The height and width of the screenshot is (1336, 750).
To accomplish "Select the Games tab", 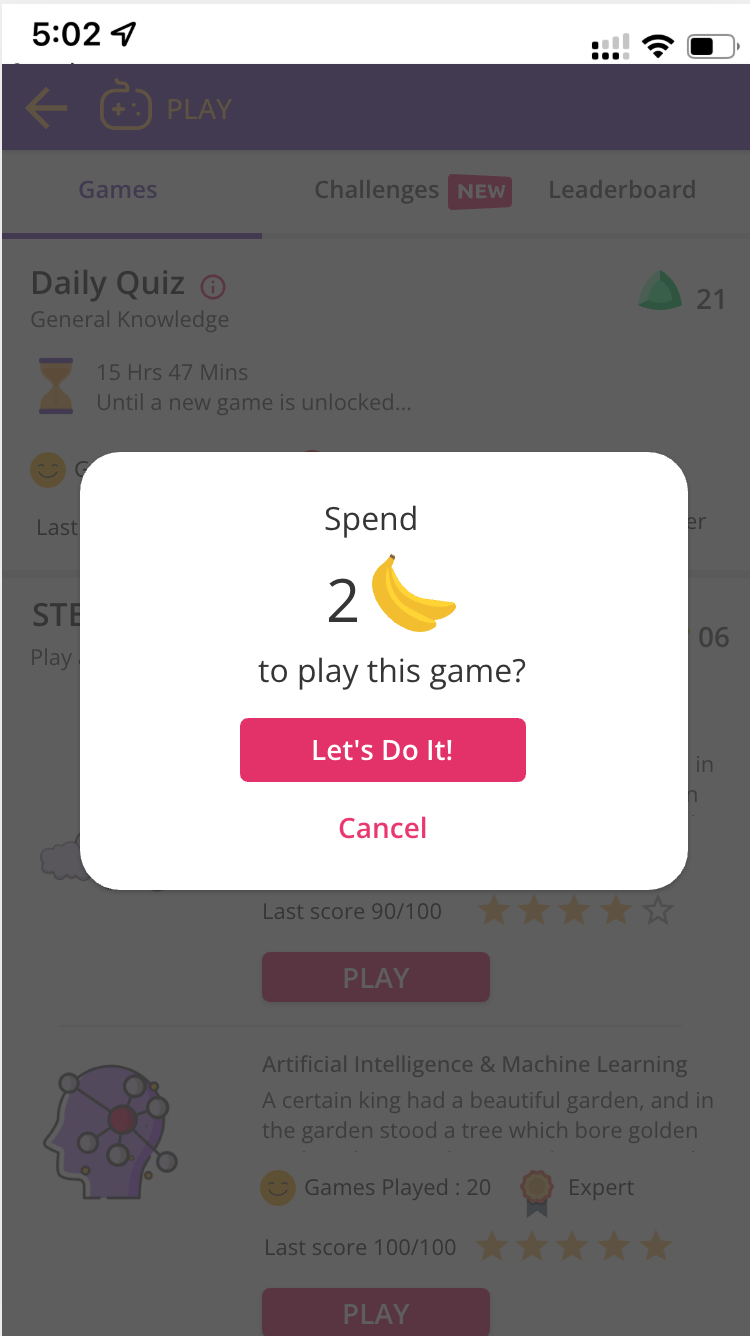I will (117, 190).
